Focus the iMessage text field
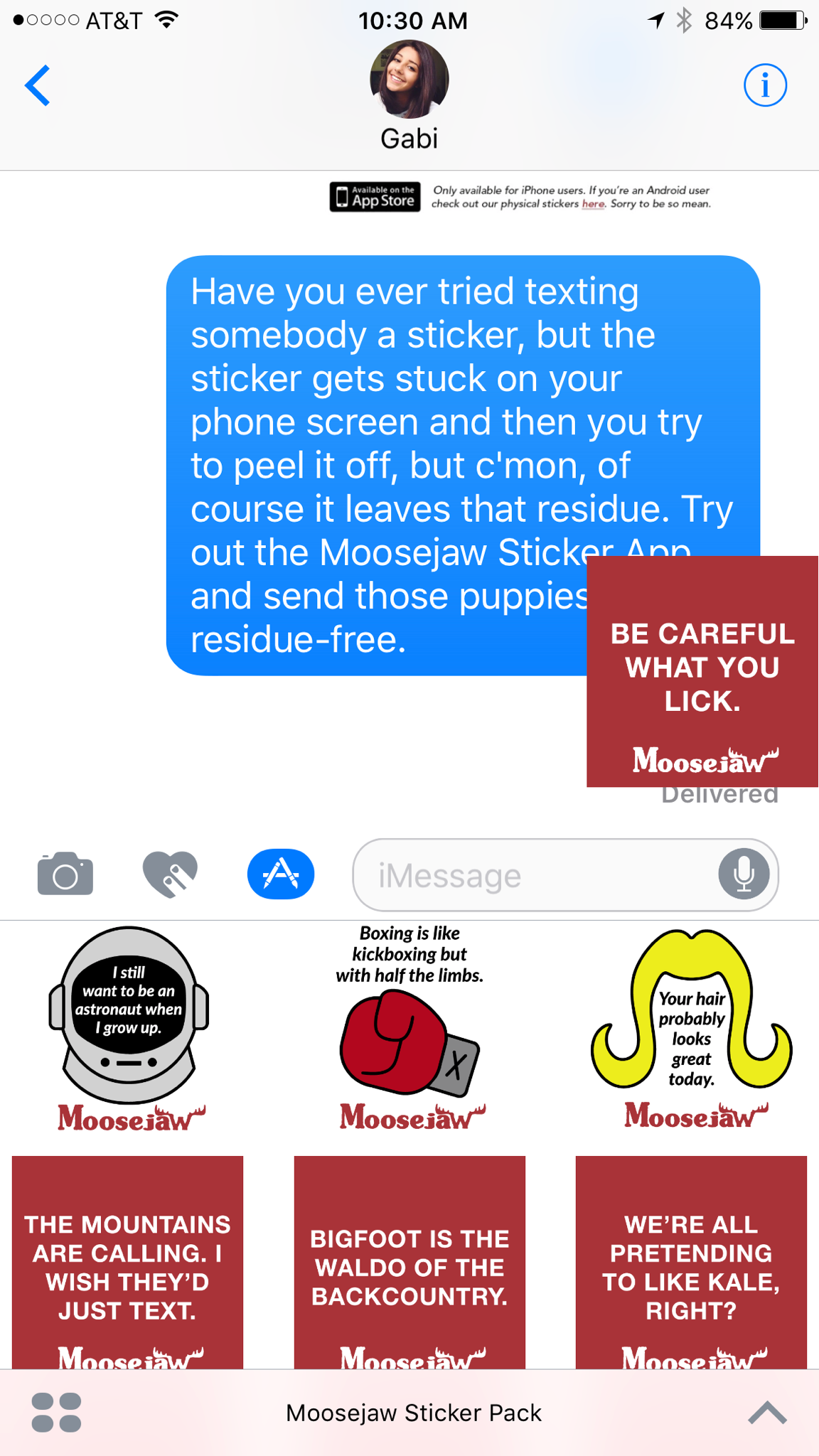 click(533, 875)
